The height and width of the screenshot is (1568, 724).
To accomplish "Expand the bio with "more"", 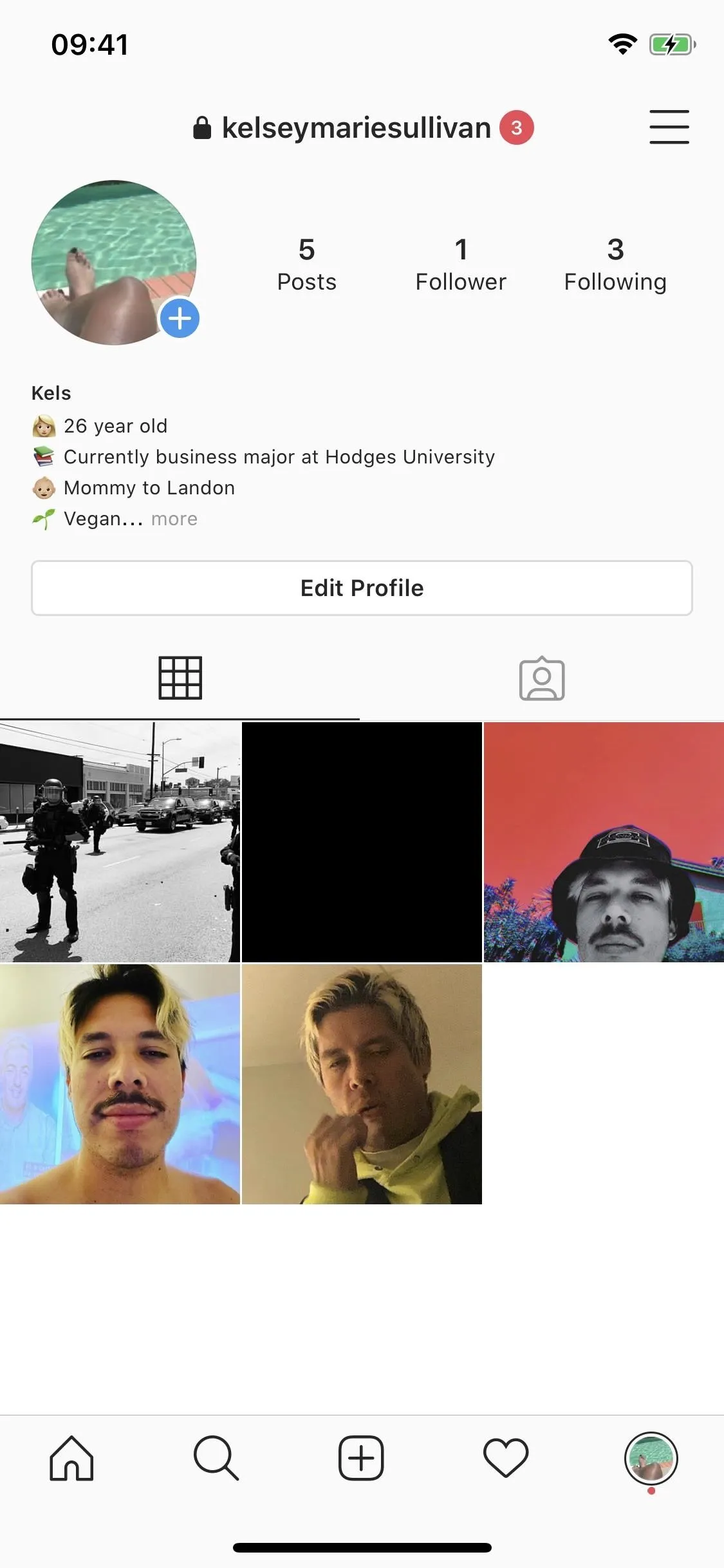I will (174, 519).
